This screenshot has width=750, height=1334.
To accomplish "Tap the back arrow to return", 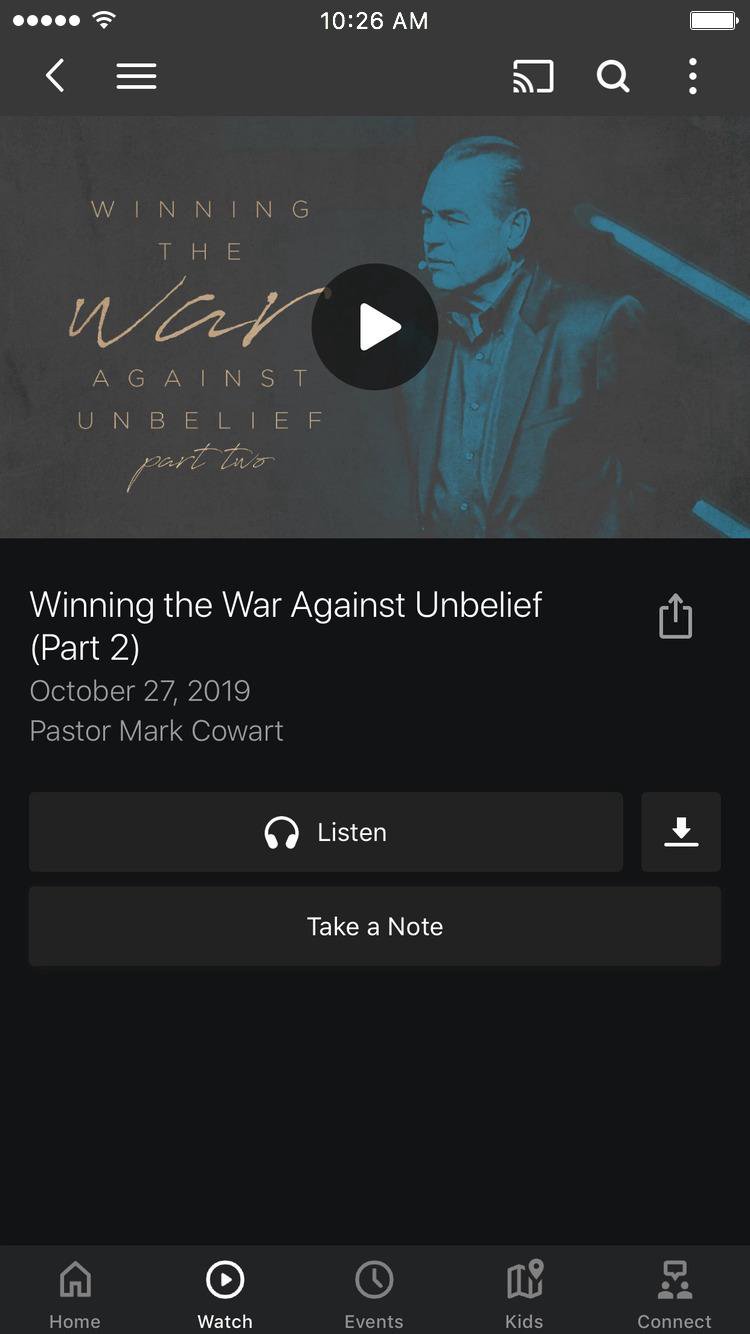I will (55, 76).
